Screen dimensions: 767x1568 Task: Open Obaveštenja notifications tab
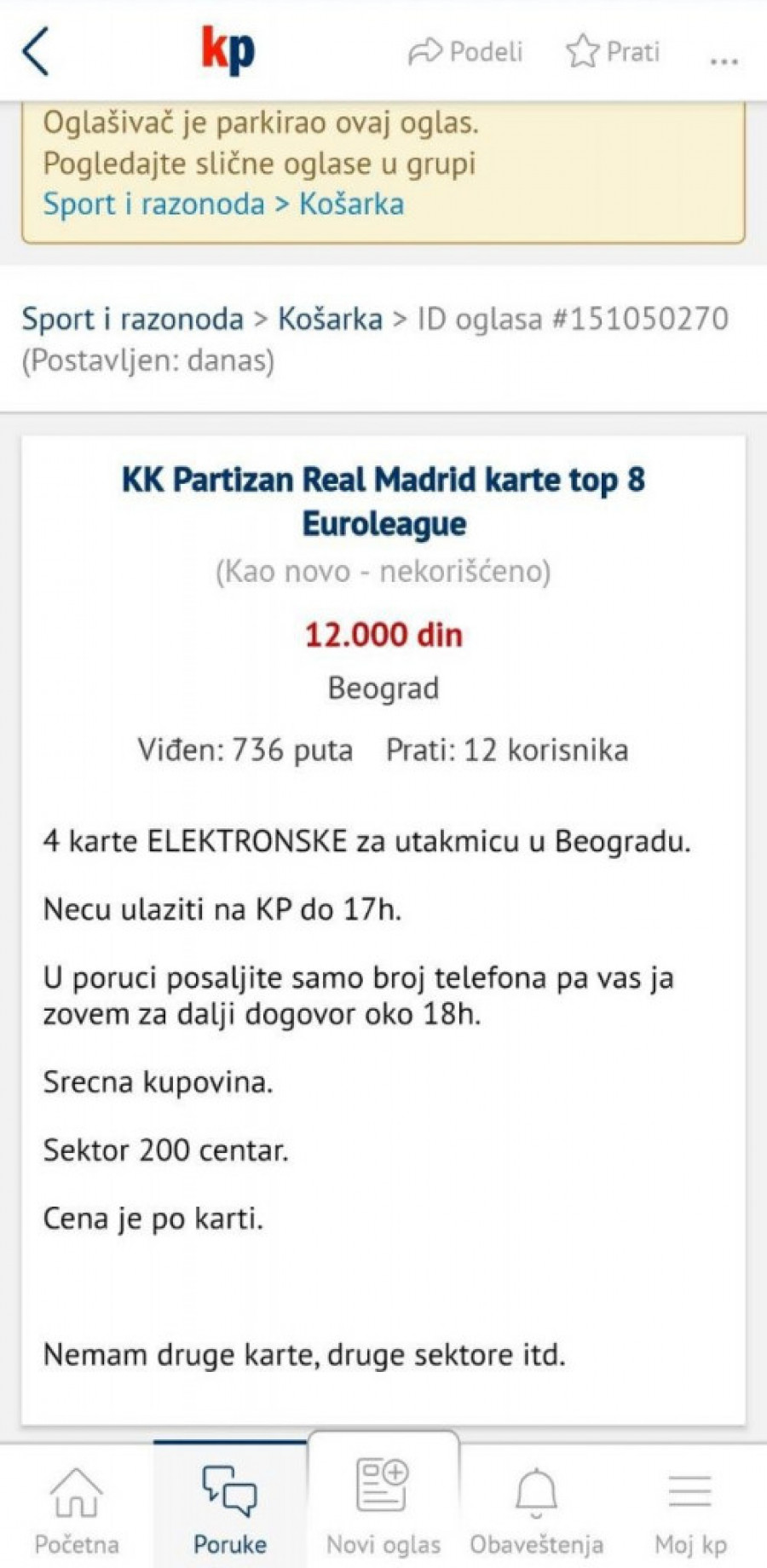point(537,1510)
